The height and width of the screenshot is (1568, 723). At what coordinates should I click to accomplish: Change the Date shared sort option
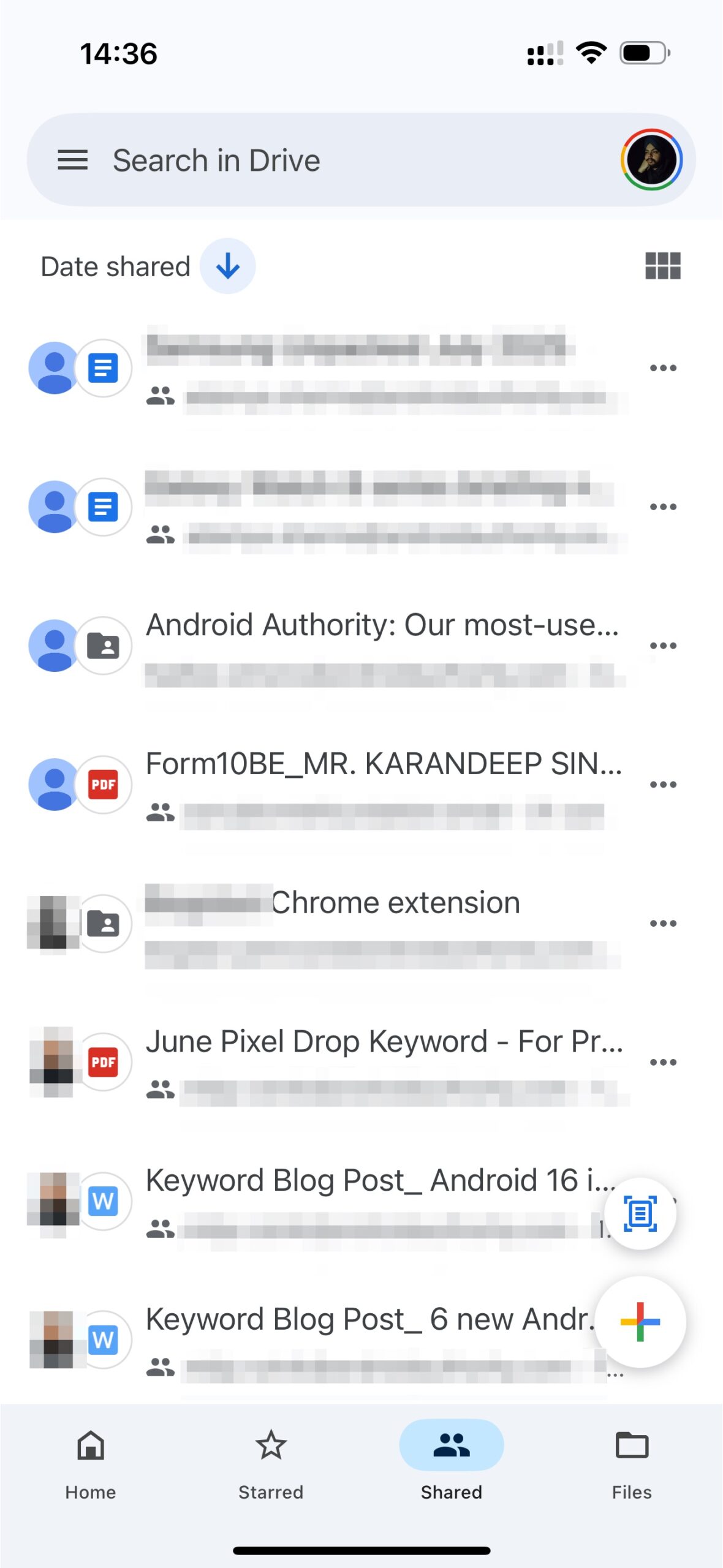[115, 267]
